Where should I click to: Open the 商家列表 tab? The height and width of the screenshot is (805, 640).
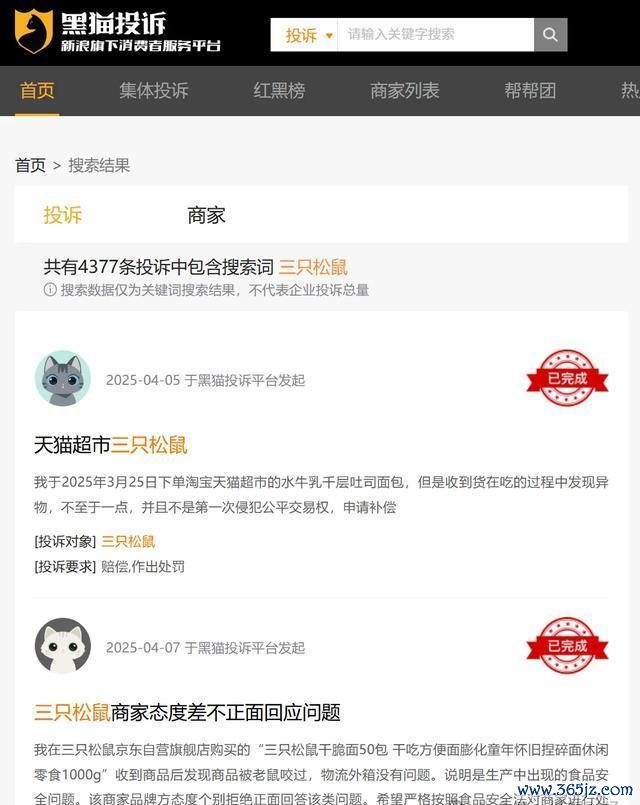point(404,91)
